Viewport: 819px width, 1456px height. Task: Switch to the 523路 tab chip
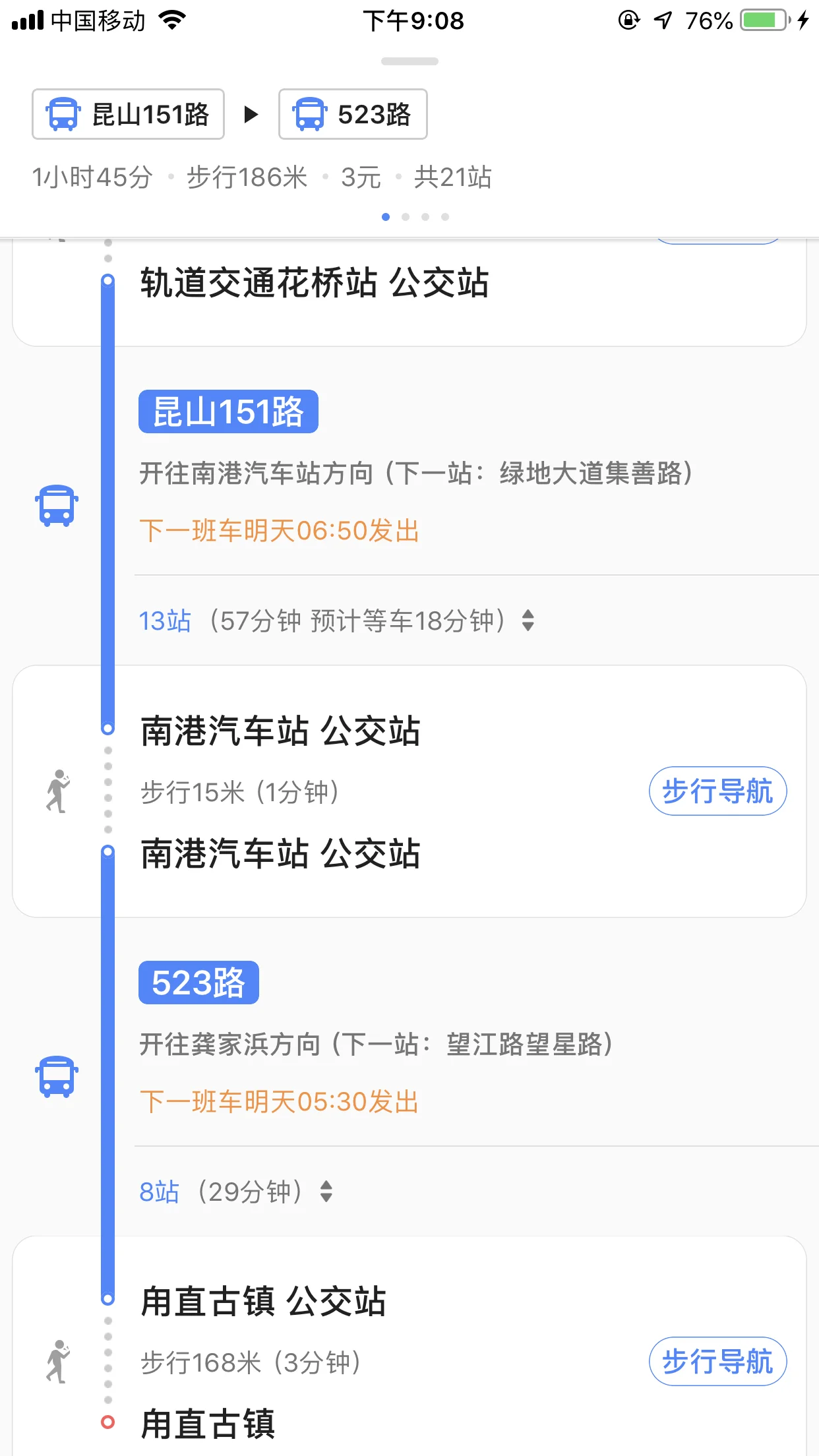(353, 113)
